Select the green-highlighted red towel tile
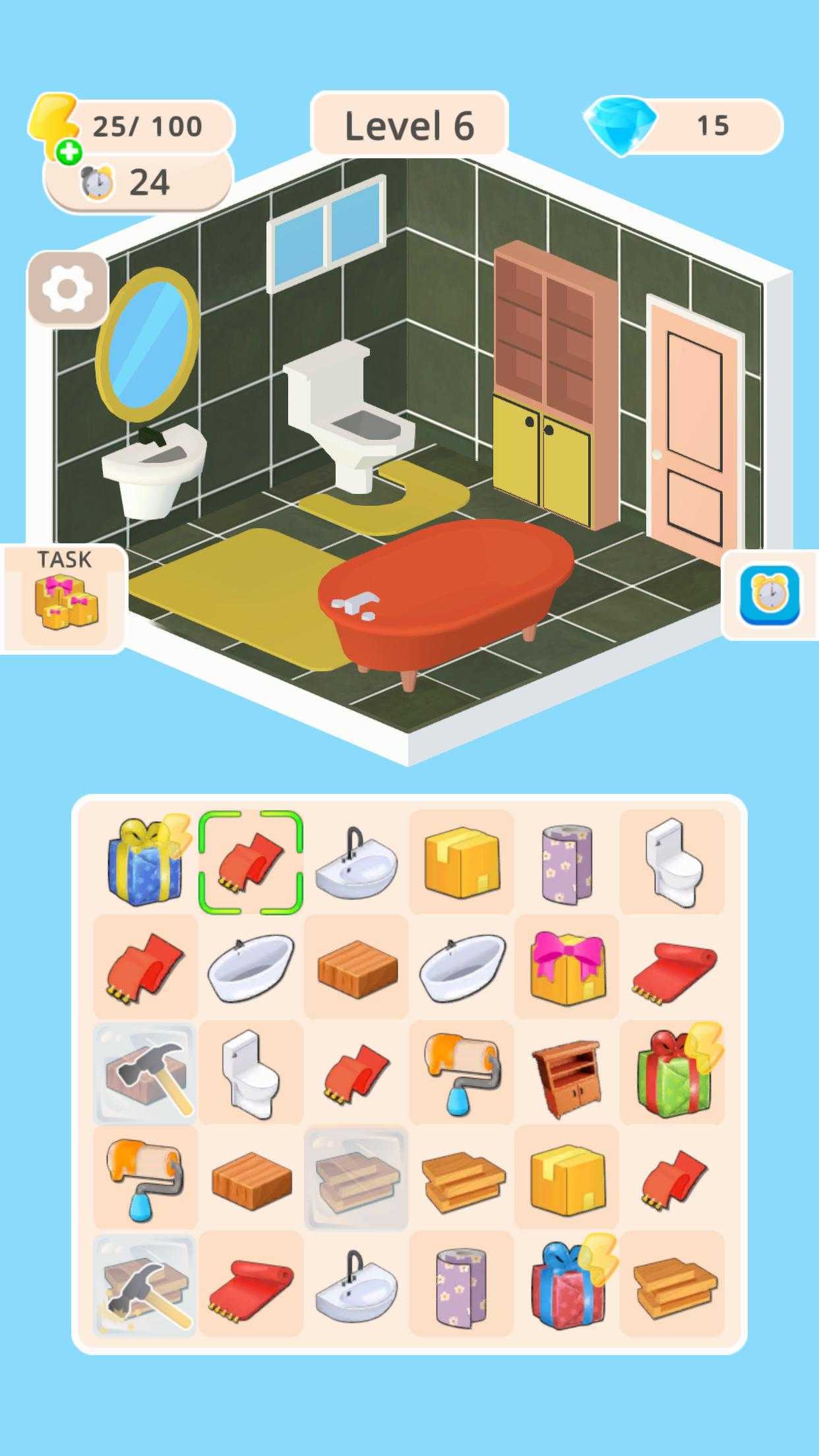 tap(251, 862)
